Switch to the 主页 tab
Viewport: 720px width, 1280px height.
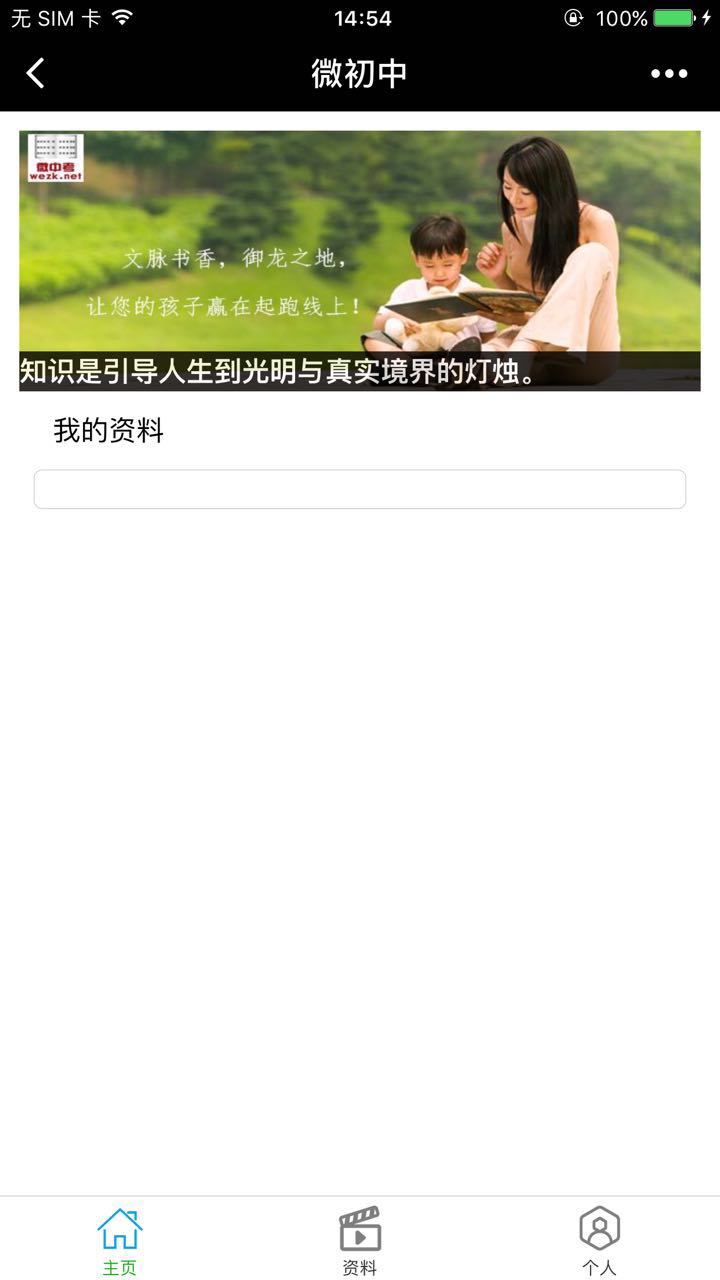click(x=120, y=1240)
